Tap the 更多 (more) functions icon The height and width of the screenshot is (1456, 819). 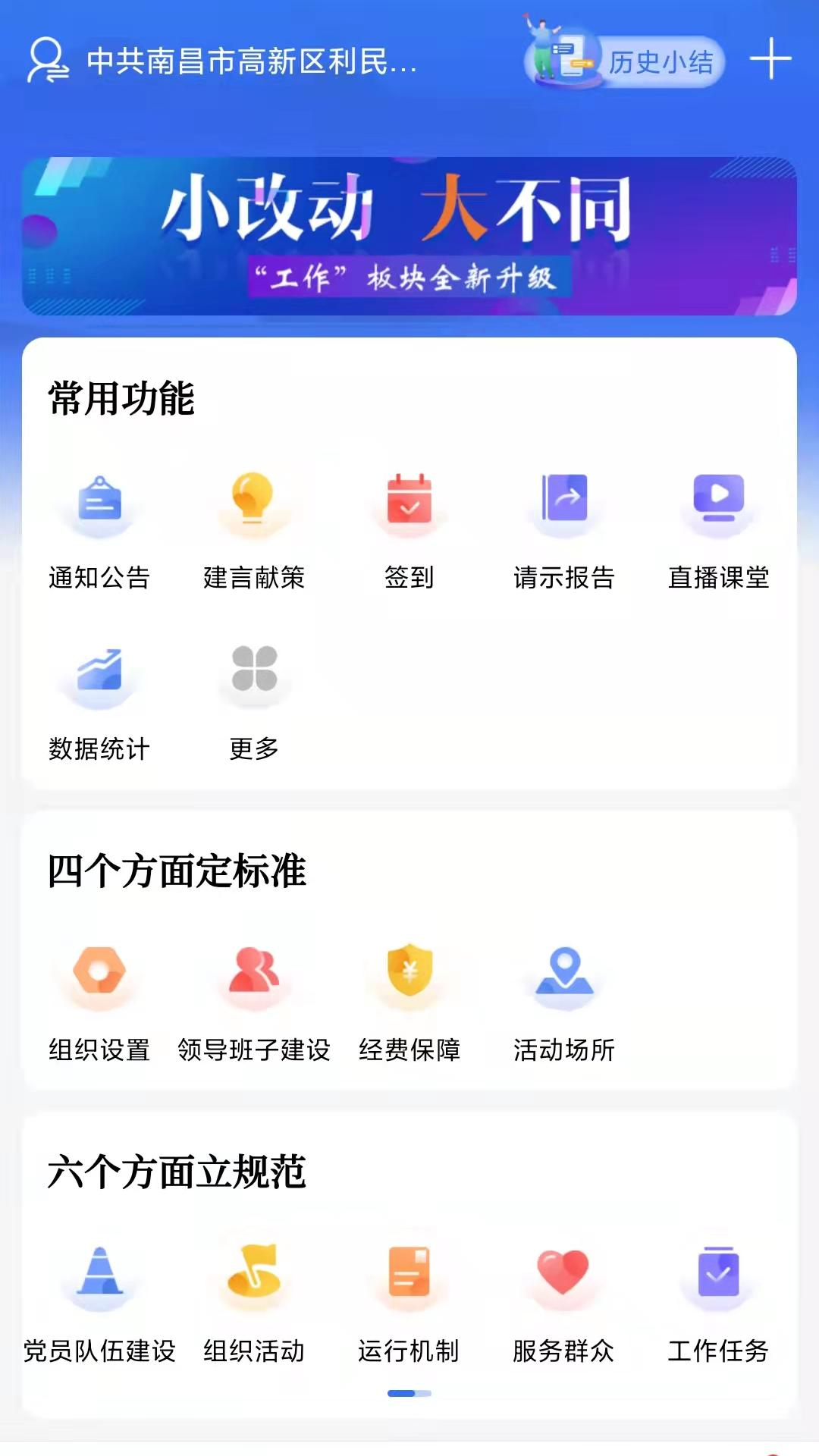point(255,675)
